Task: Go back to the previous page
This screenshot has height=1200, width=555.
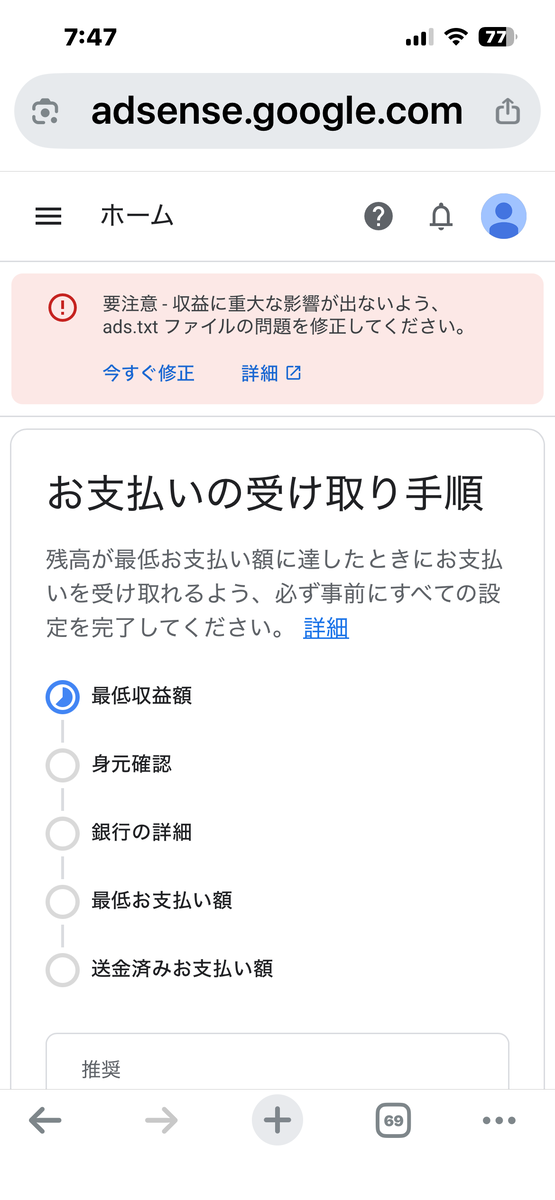Action: (45, 1121)
